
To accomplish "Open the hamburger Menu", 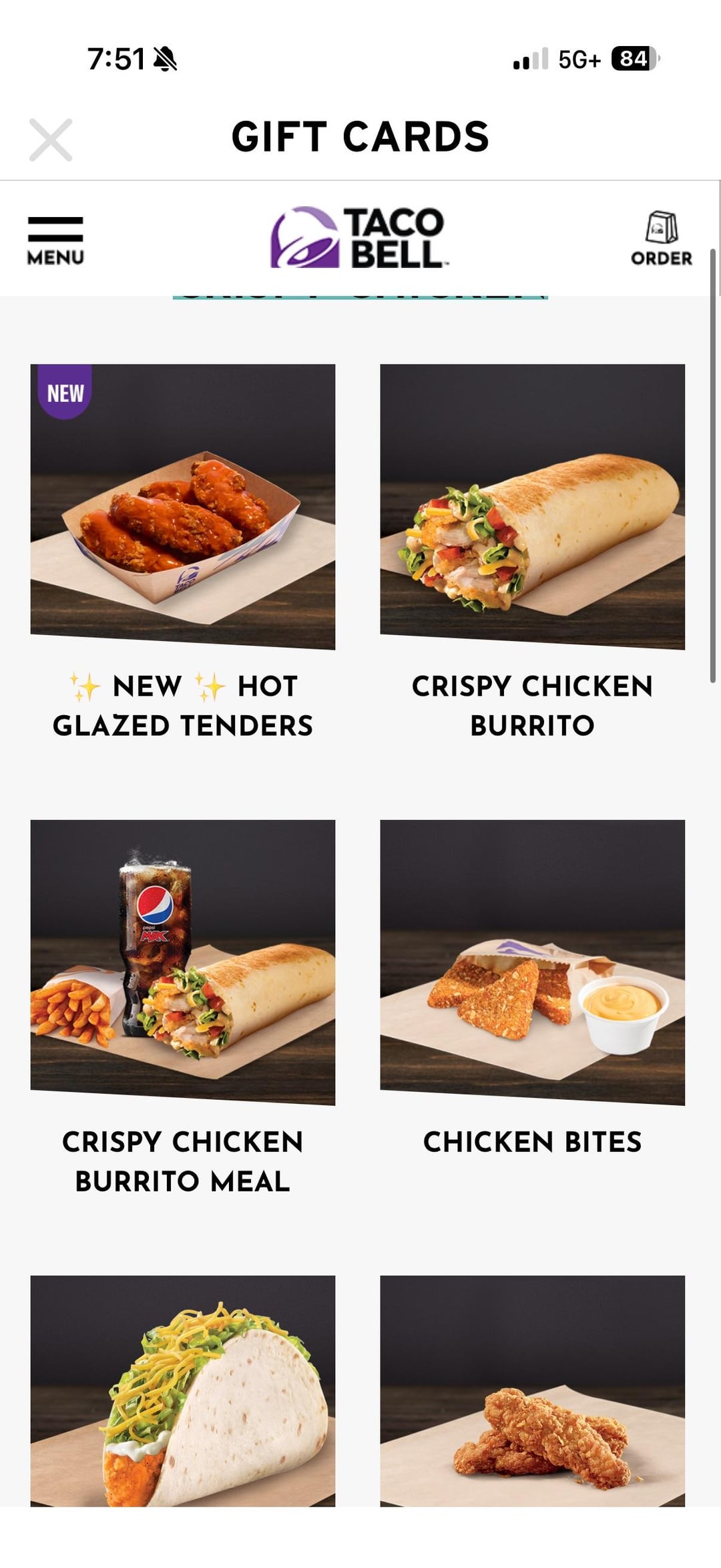I will 55,240.
